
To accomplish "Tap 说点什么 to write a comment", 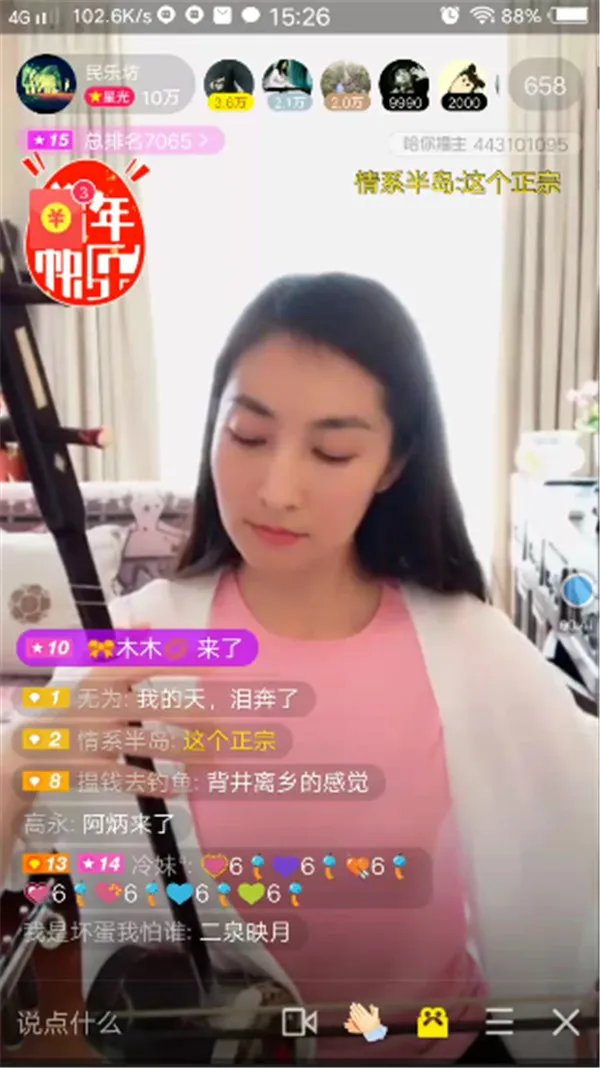I will (x=70, y=1022).
